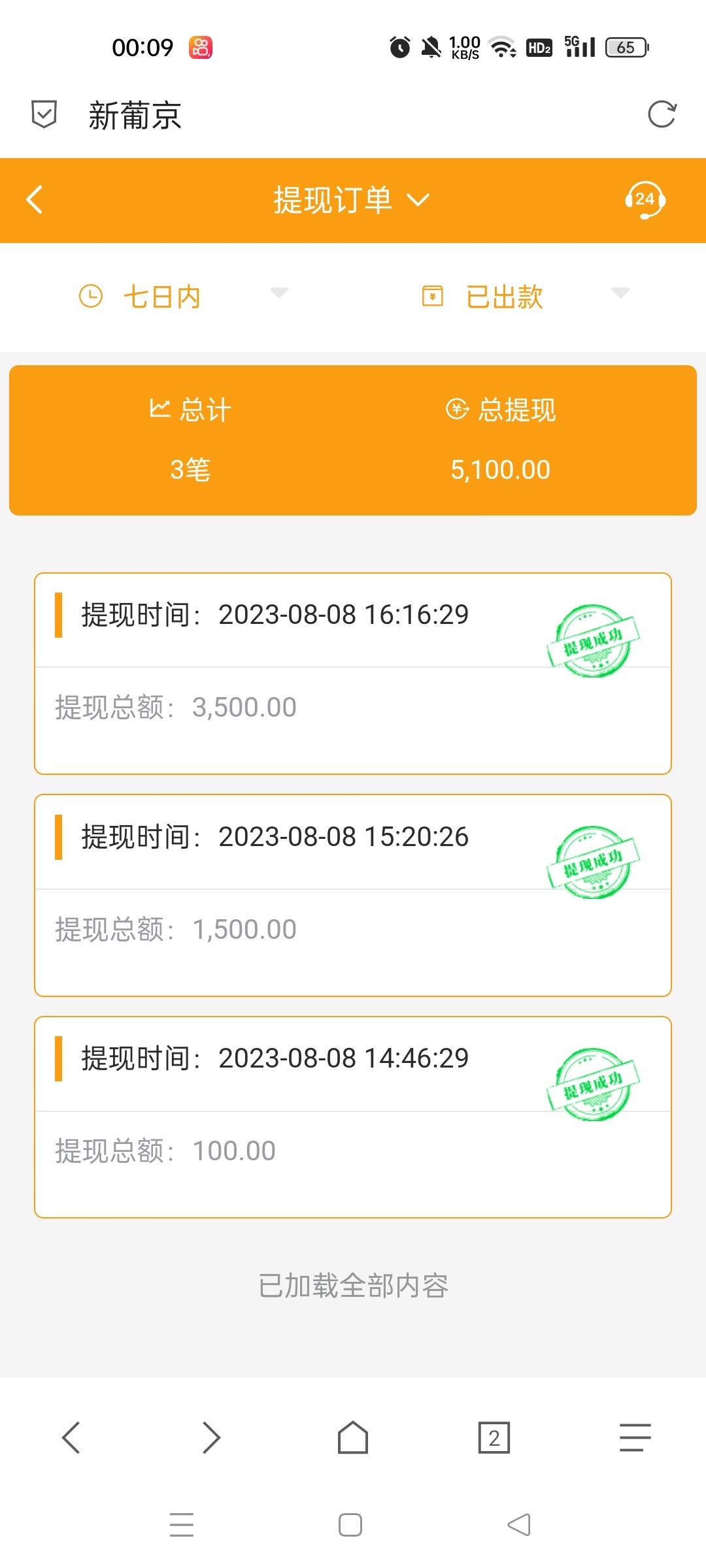Open the browser home page

353,1437
